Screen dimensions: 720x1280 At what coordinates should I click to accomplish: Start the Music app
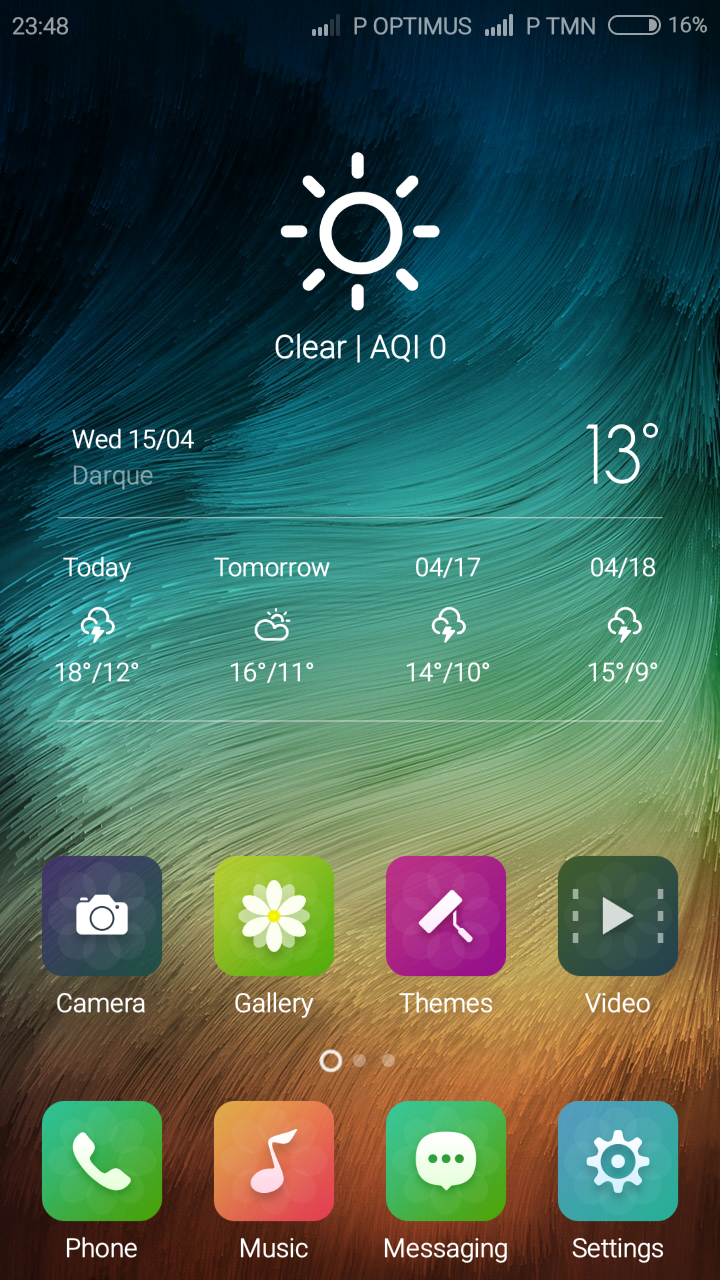273,1161
